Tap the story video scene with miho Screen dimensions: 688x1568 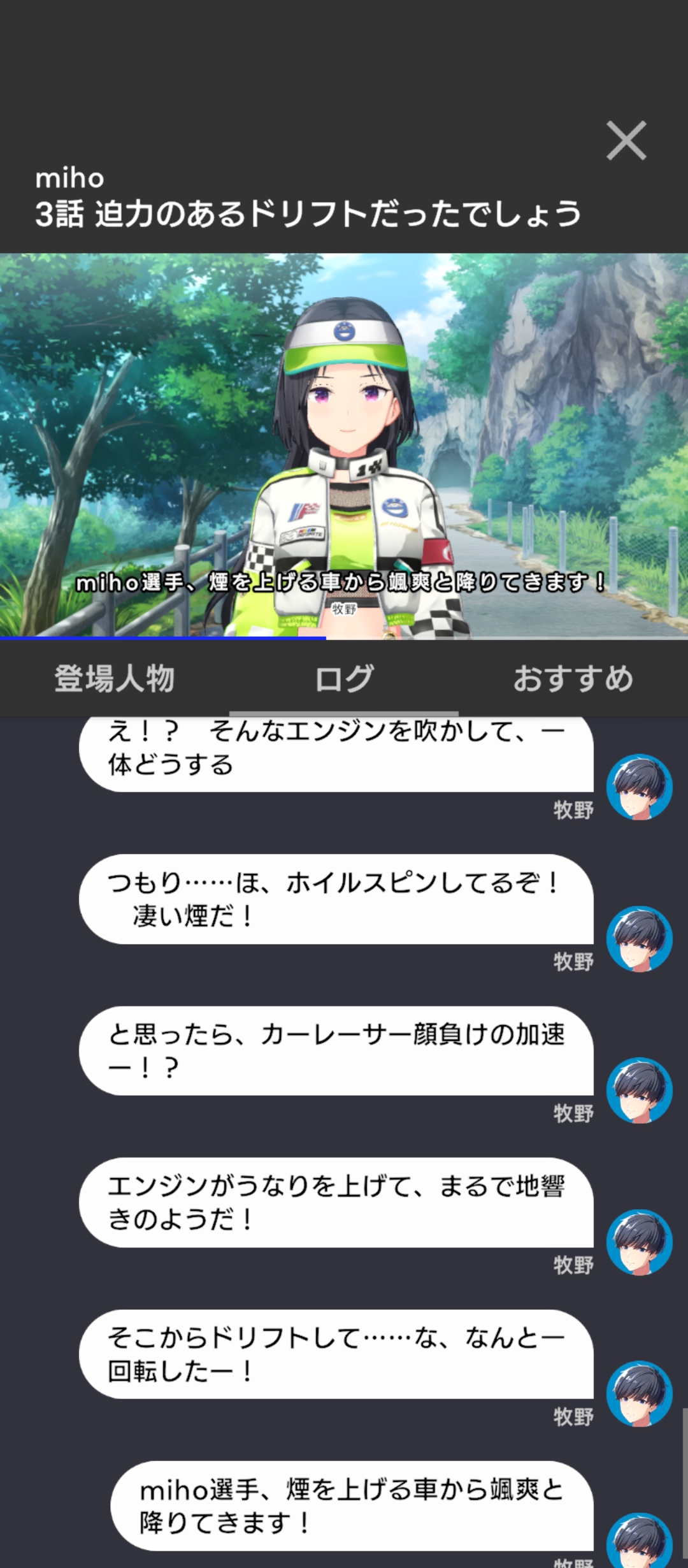(344, 446)
